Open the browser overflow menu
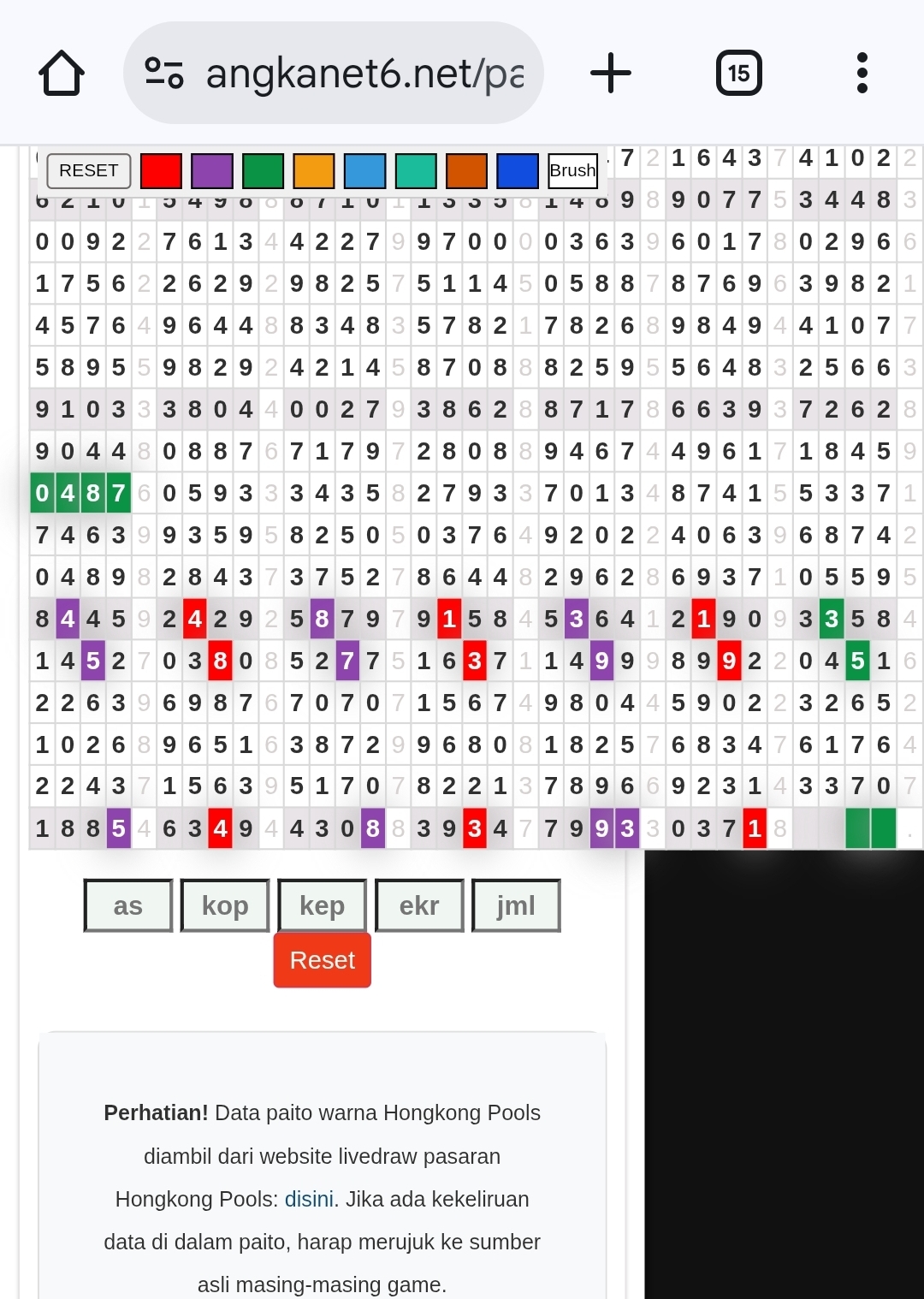The image size is (924, 1299). tap(862, 74)
